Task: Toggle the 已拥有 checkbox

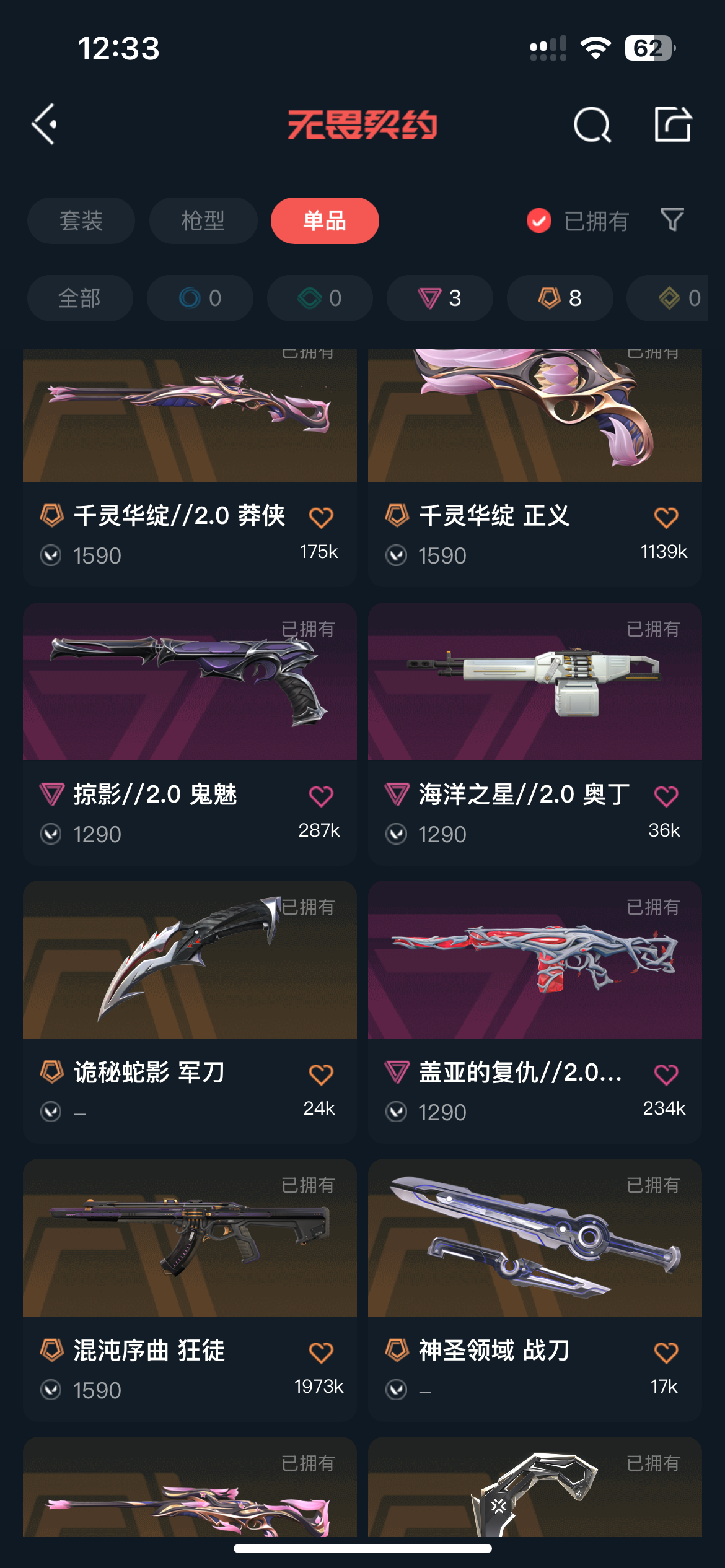Action: coord(539,220)
